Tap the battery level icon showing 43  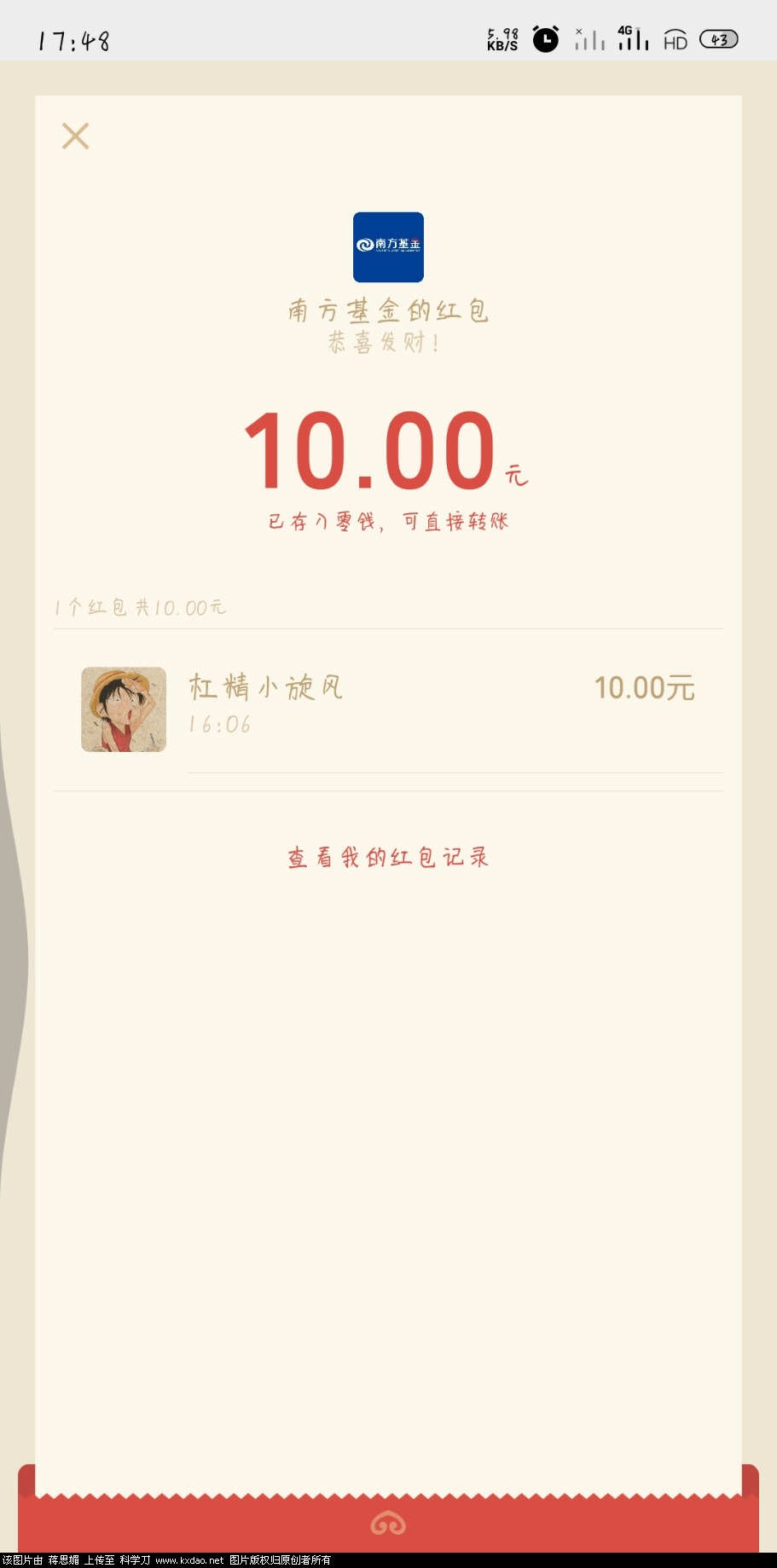point(719,39)
